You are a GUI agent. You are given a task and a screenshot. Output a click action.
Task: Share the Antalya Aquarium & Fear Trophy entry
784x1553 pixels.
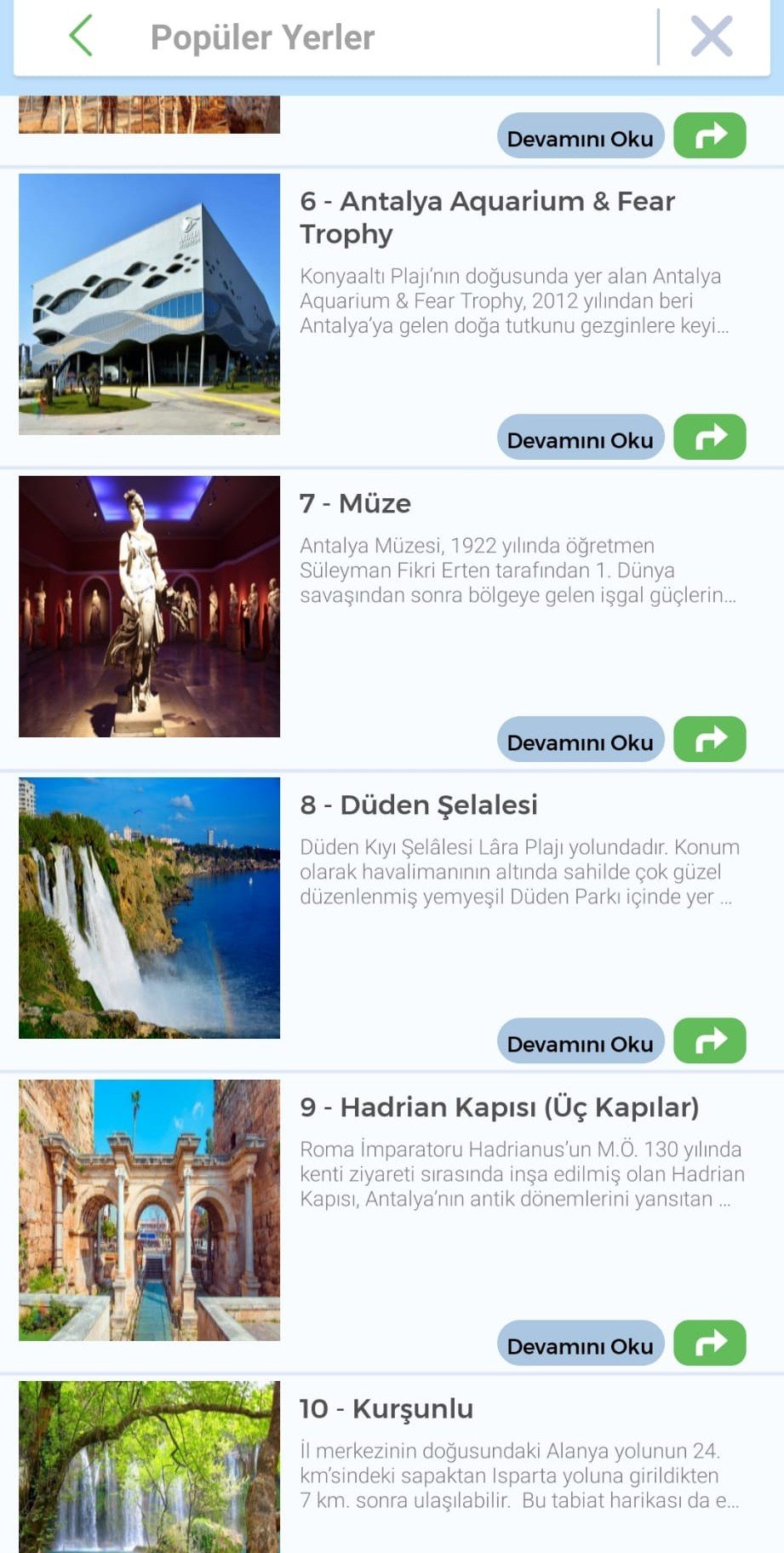pyautogui.click(x=709, y=438)
